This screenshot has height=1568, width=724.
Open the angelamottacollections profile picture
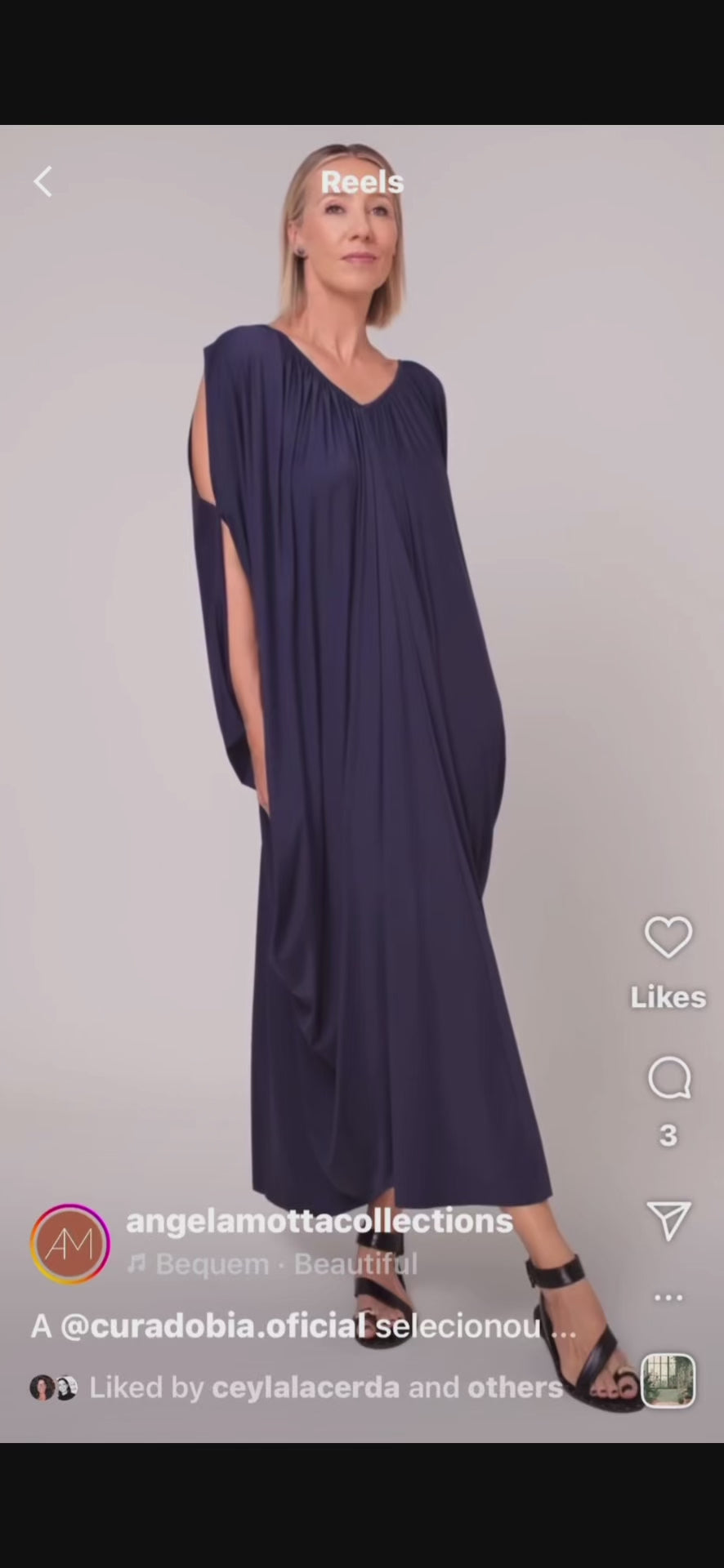pos(69,1244)
